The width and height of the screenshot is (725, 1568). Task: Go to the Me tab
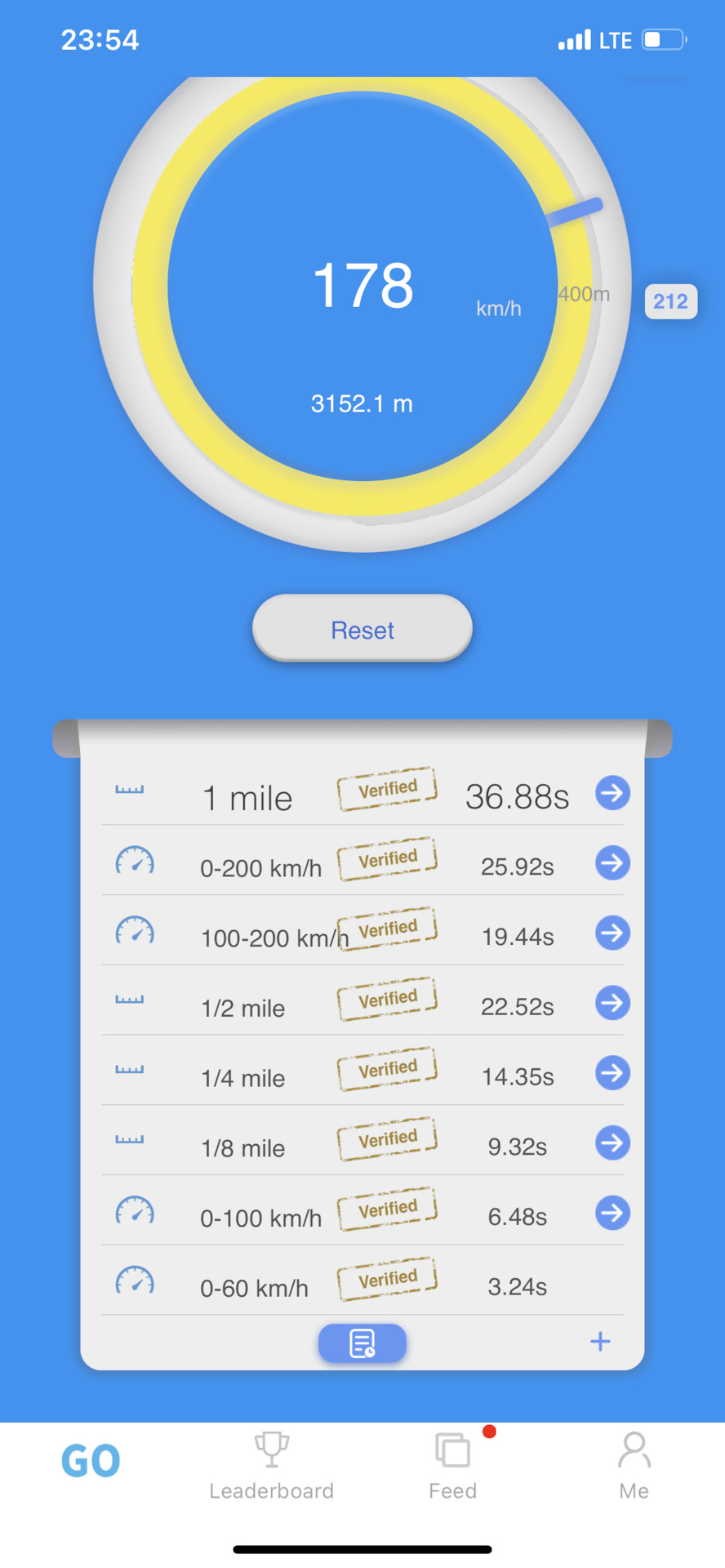(x=634, y=1467)
